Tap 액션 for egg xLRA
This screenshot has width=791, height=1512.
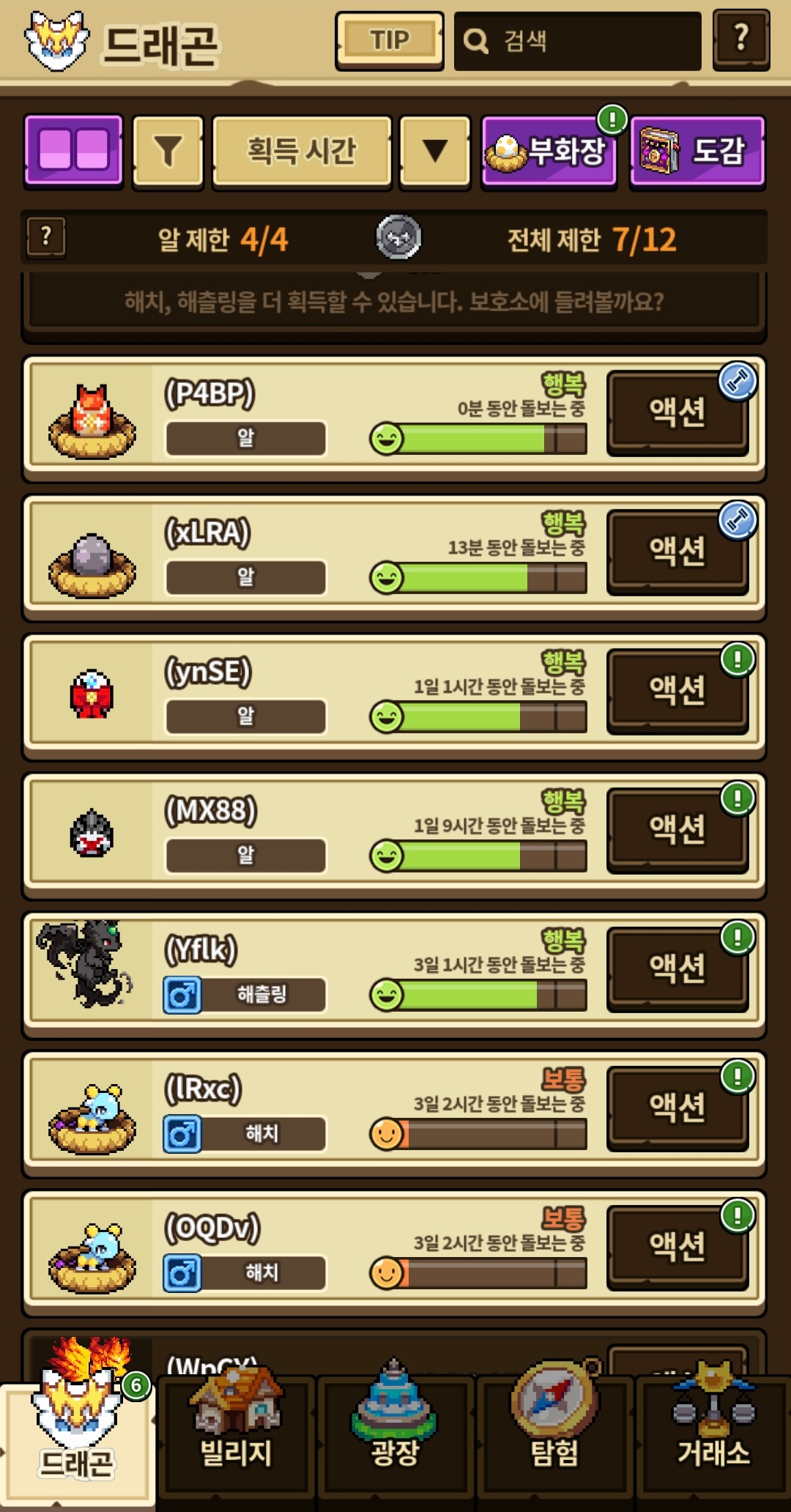(x=677, y=551)
